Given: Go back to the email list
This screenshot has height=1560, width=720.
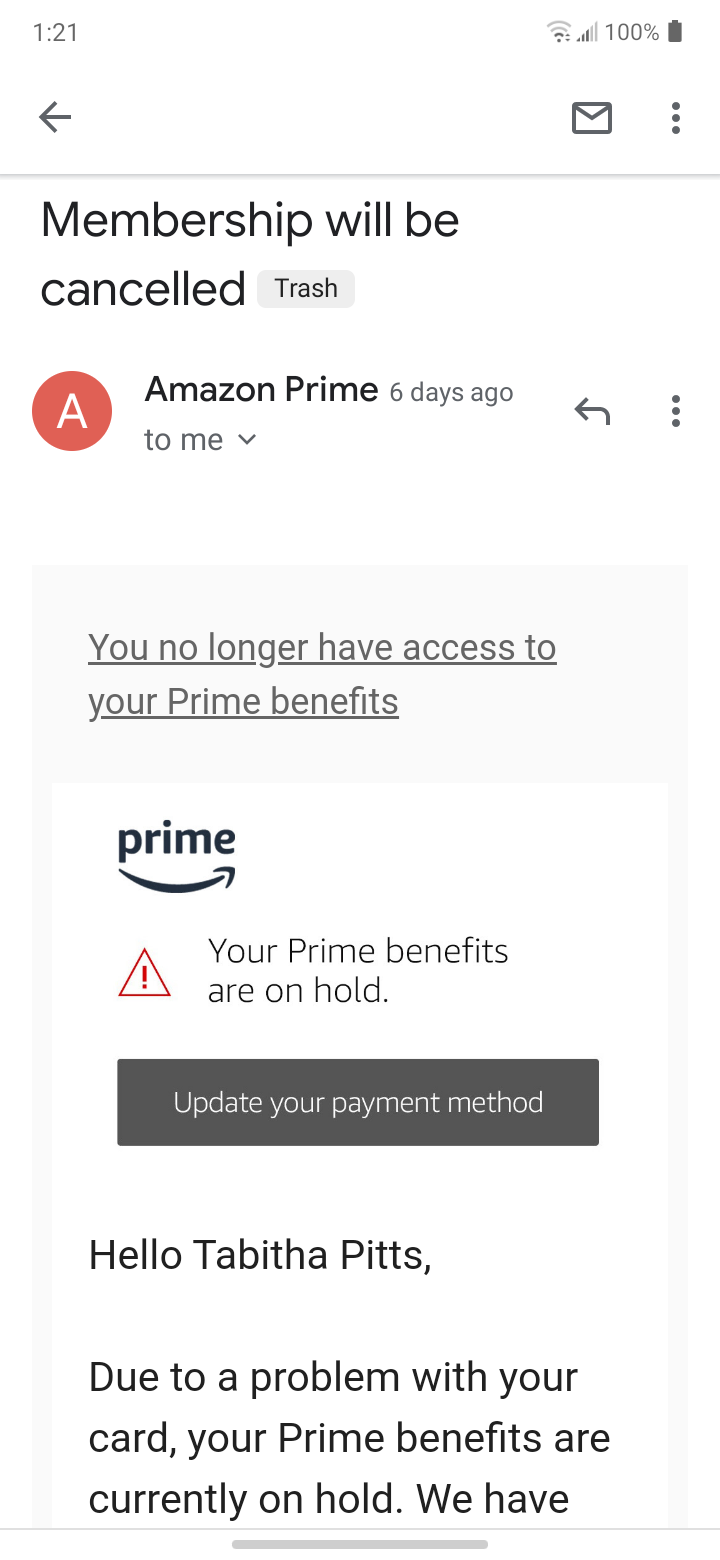Looking at the screenshot, I should 55,118.
